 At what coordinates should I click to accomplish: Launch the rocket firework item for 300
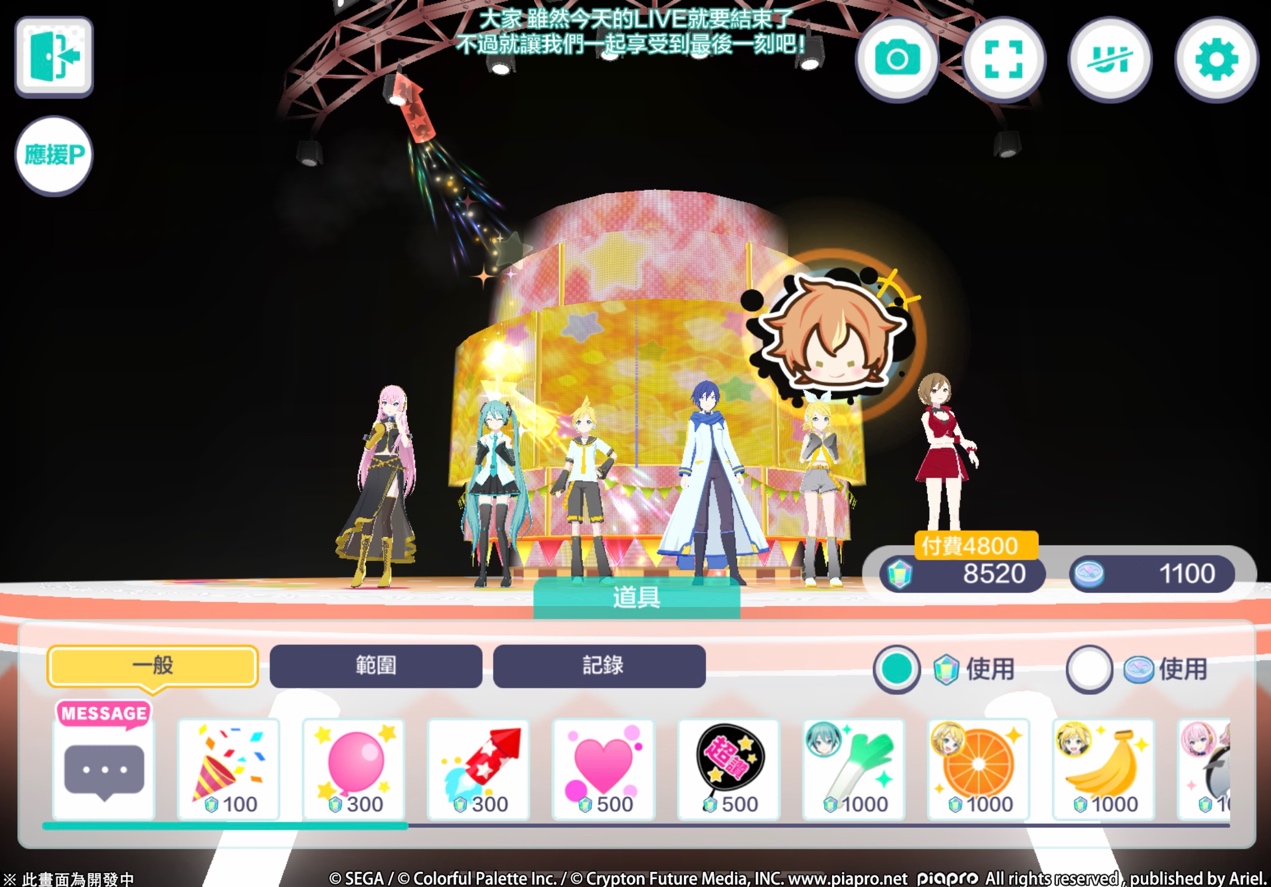click(479, 770)
